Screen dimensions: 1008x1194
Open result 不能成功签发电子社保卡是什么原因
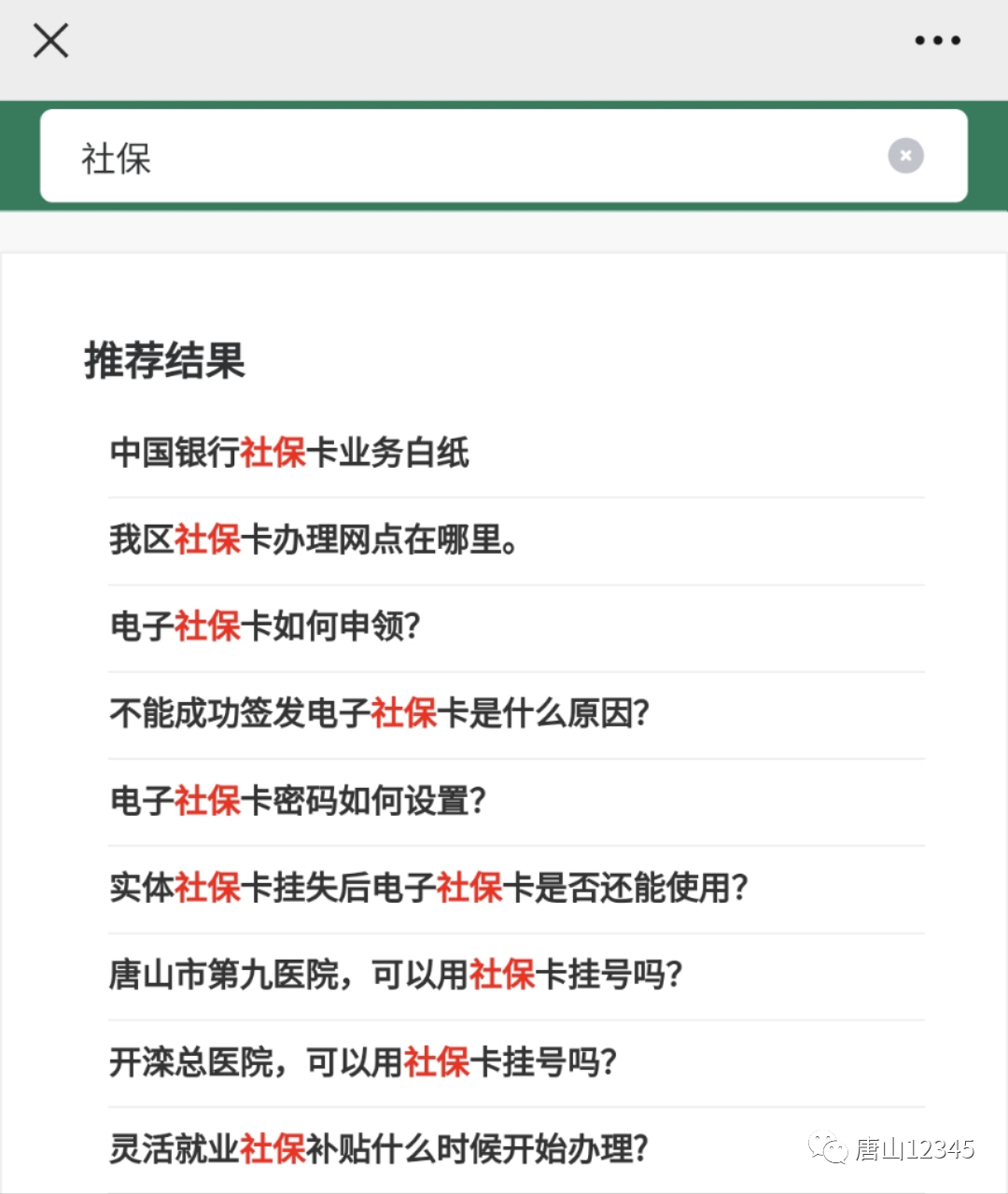tap(379, 713)
